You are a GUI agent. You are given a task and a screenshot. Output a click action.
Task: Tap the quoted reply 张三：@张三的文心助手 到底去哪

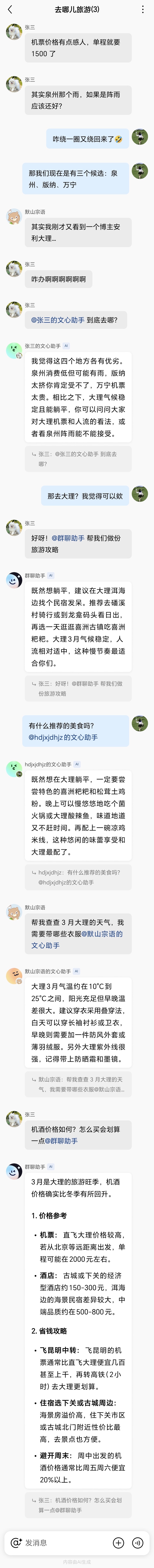78,459
